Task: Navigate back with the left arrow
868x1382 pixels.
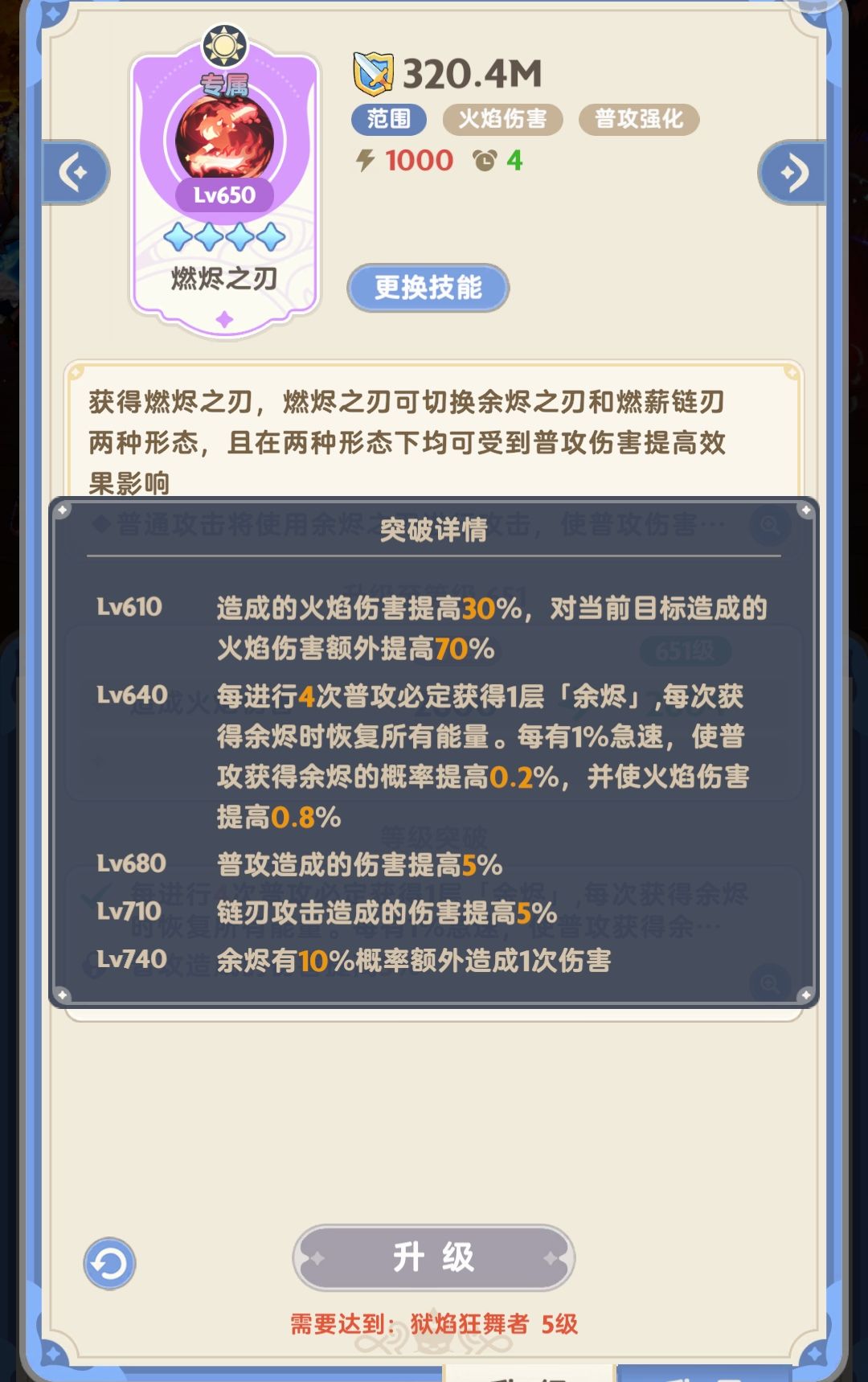Action: click(75, 171)
